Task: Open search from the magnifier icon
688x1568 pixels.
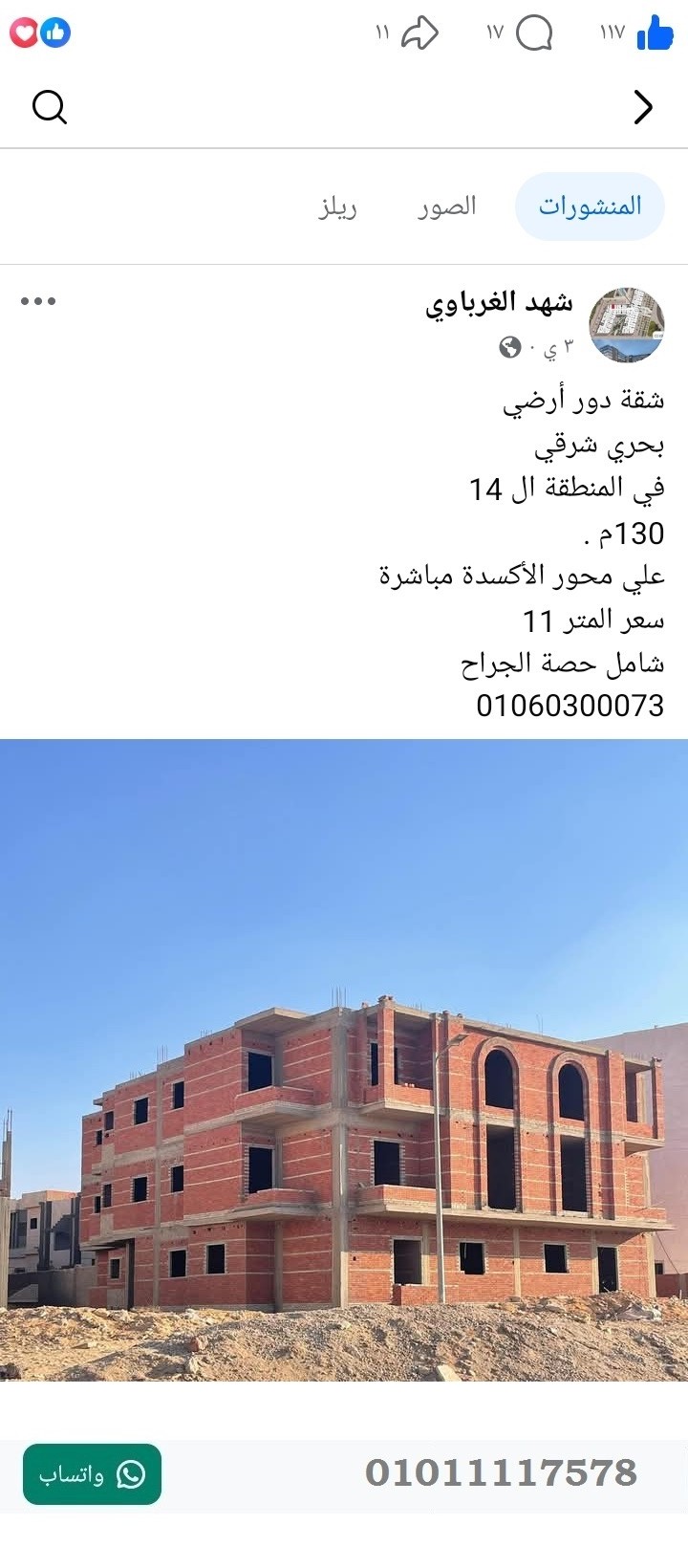Action: tap(50, 107)
